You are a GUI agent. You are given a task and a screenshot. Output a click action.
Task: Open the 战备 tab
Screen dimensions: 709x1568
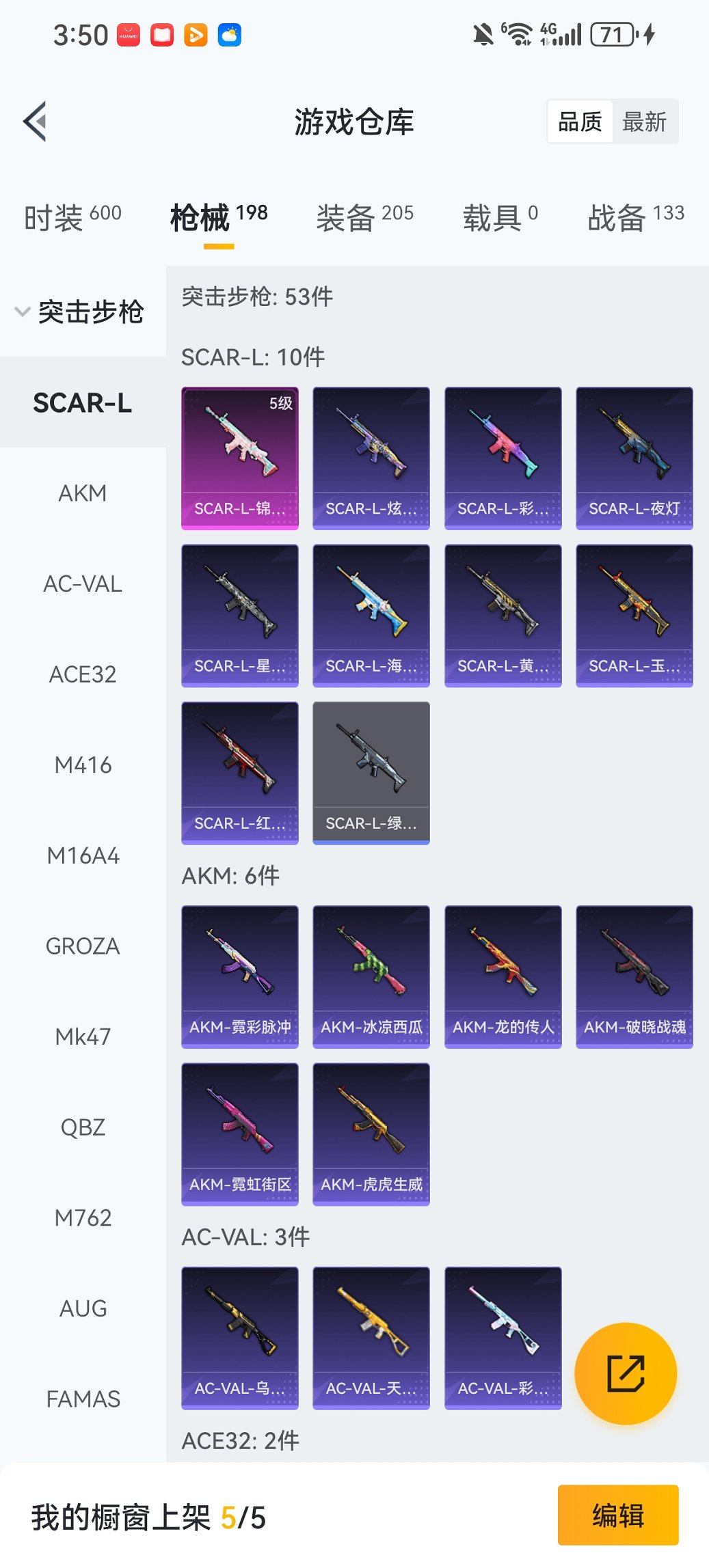pyautogui.click(x=635, y=217)
